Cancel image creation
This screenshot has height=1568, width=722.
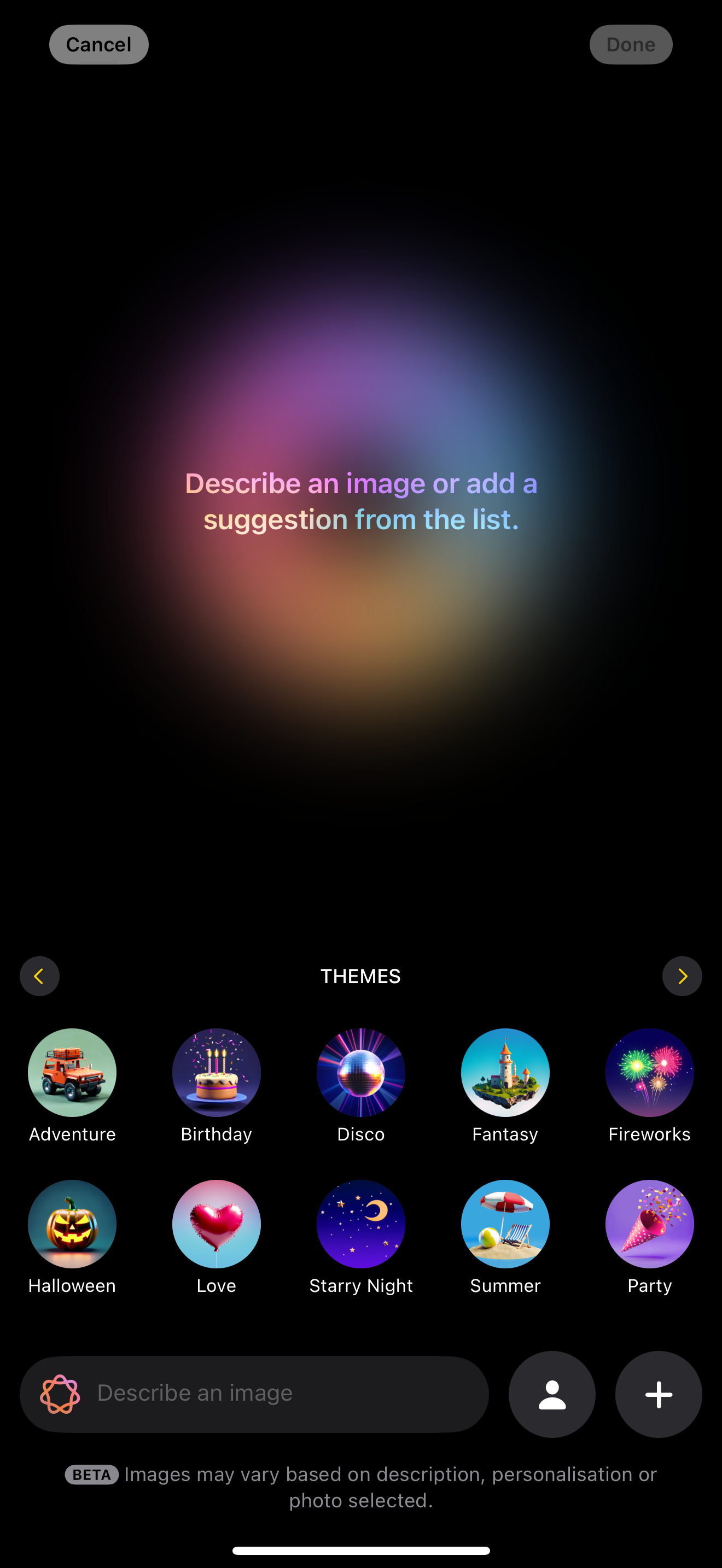point(98,44)
